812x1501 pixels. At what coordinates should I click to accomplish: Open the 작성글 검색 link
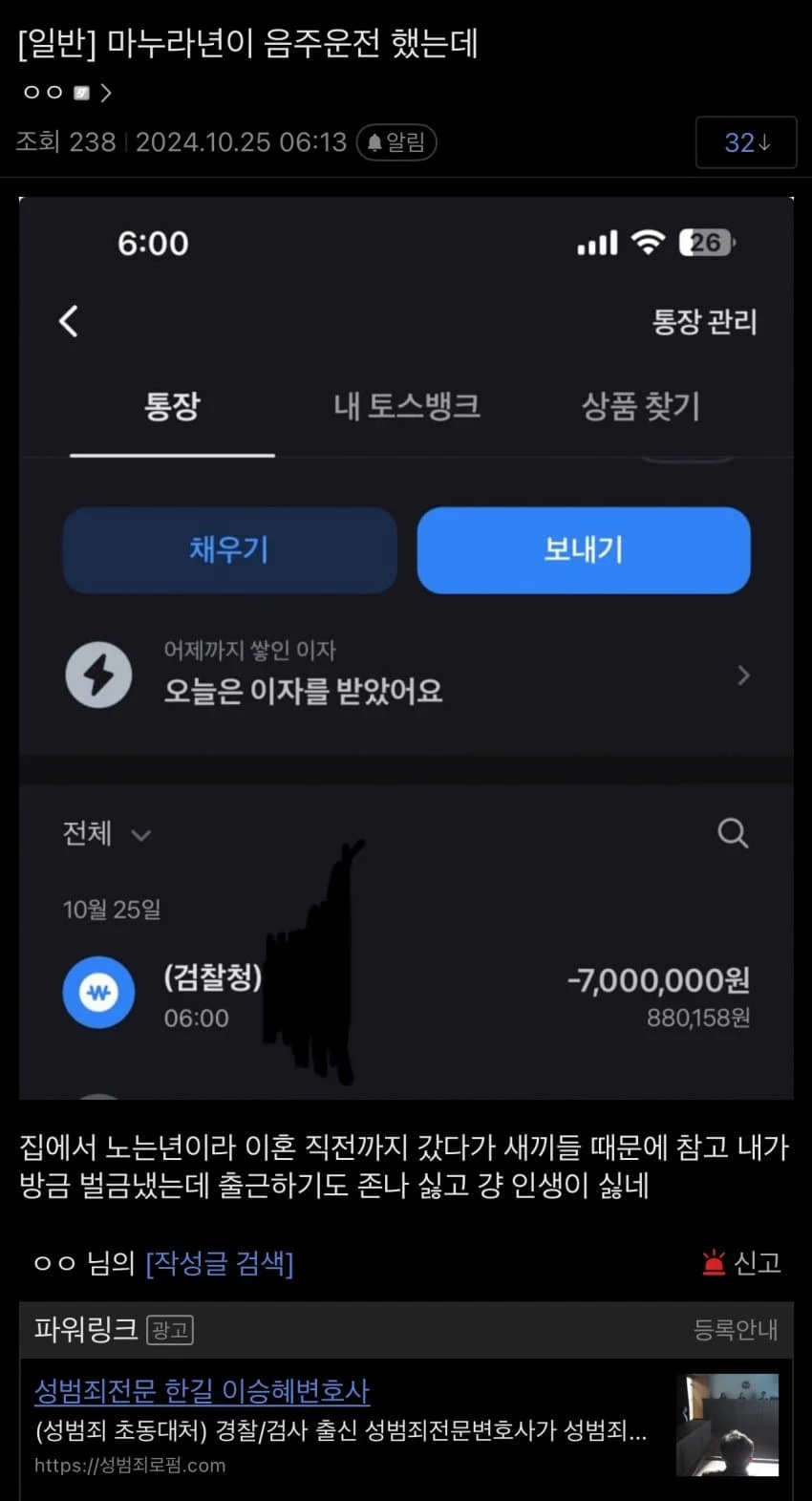point(219,1263)
